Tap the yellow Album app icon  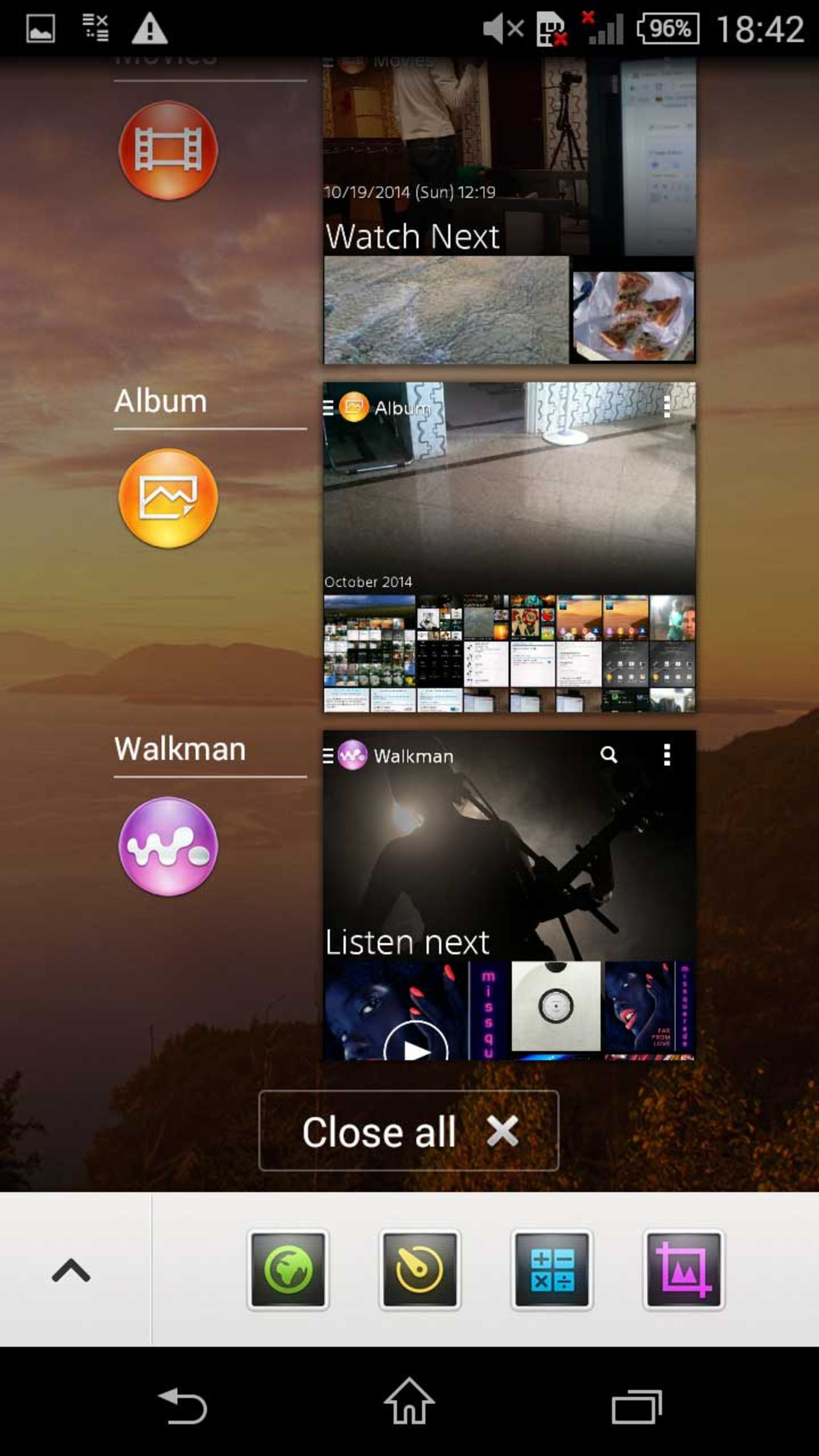coord(168,498)
